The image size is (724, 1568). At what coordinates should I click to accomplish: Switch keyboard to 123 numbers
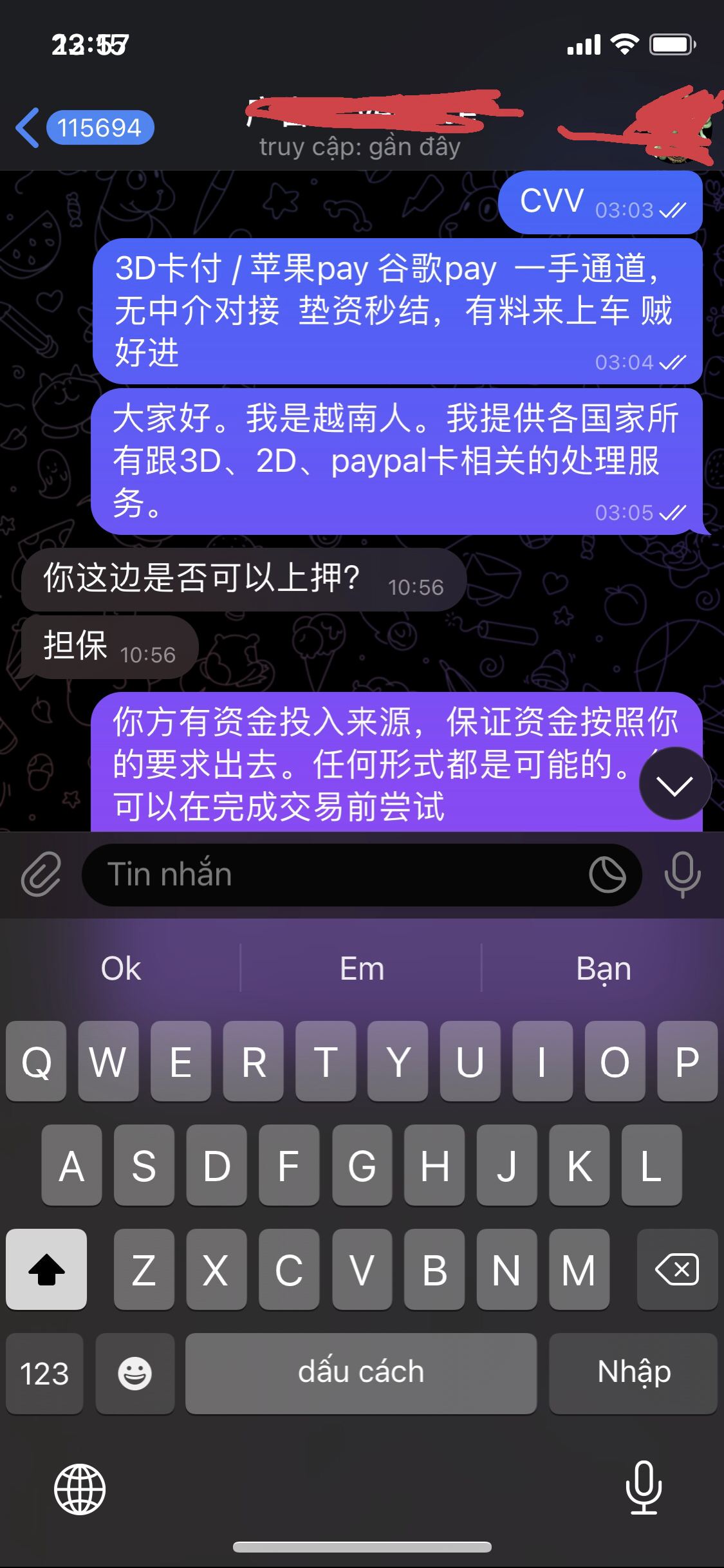[x=44, y=1374]
